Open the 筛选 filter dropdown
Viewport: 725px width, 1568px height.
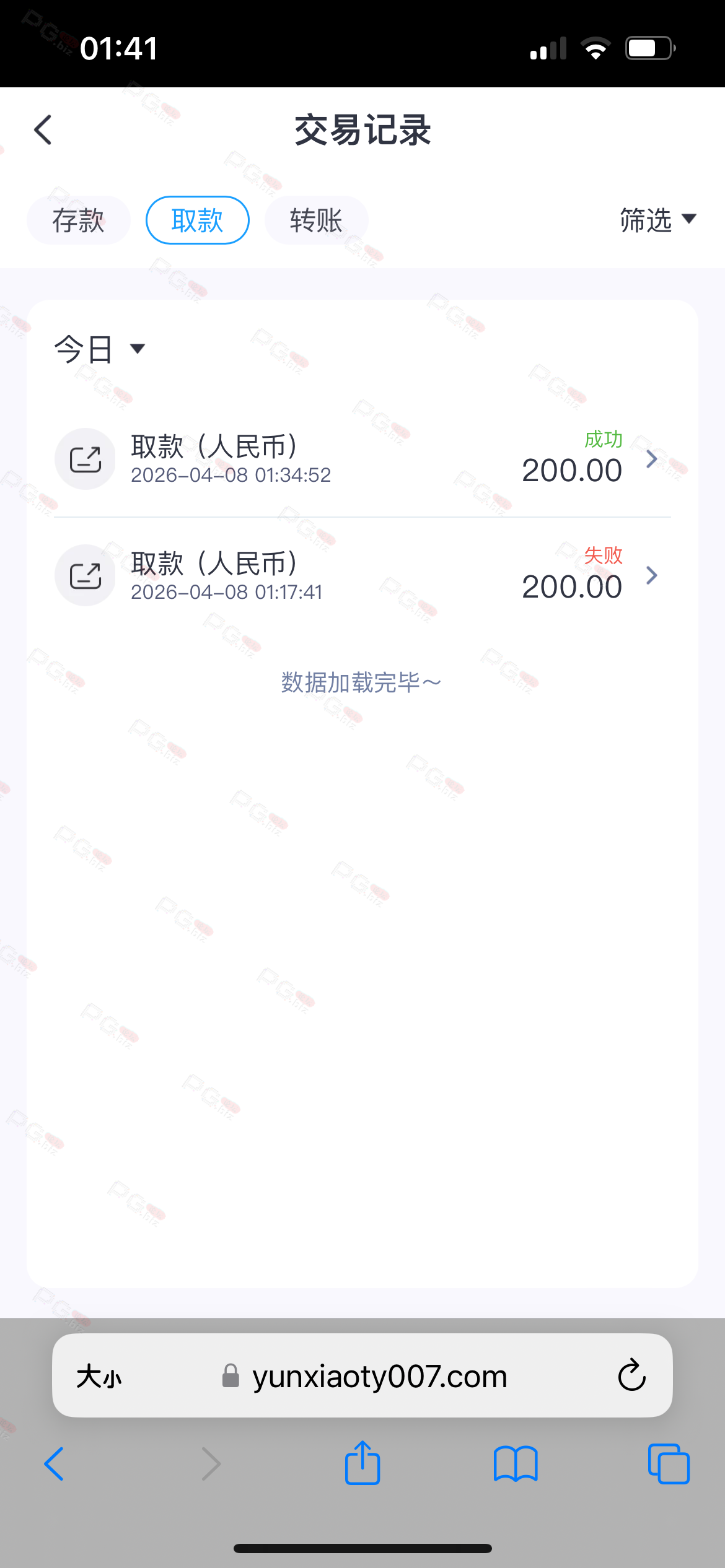(x=657, y=220)
